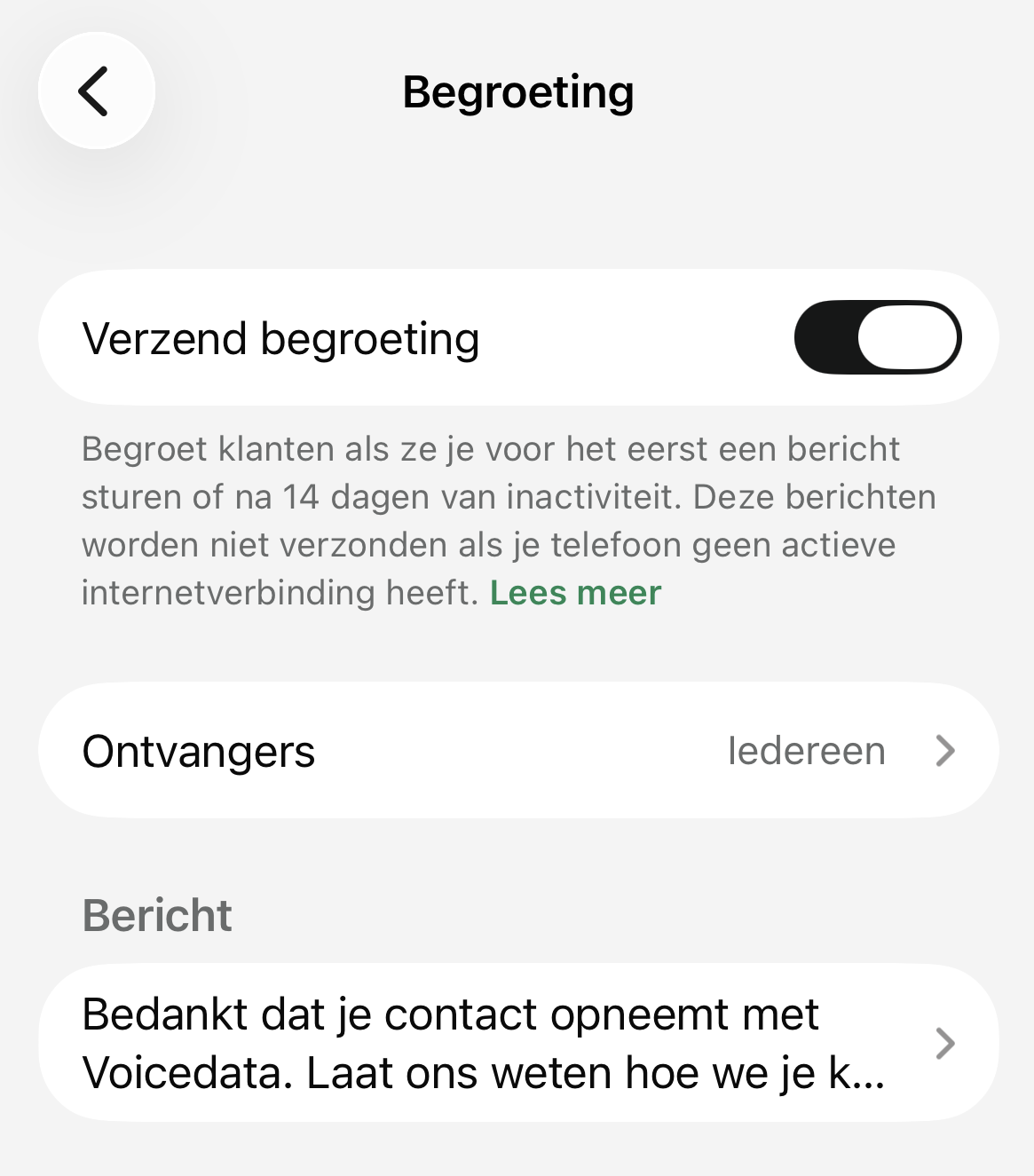Open the Lees meer link
Screen dimensions: 1034x1176
575,593
